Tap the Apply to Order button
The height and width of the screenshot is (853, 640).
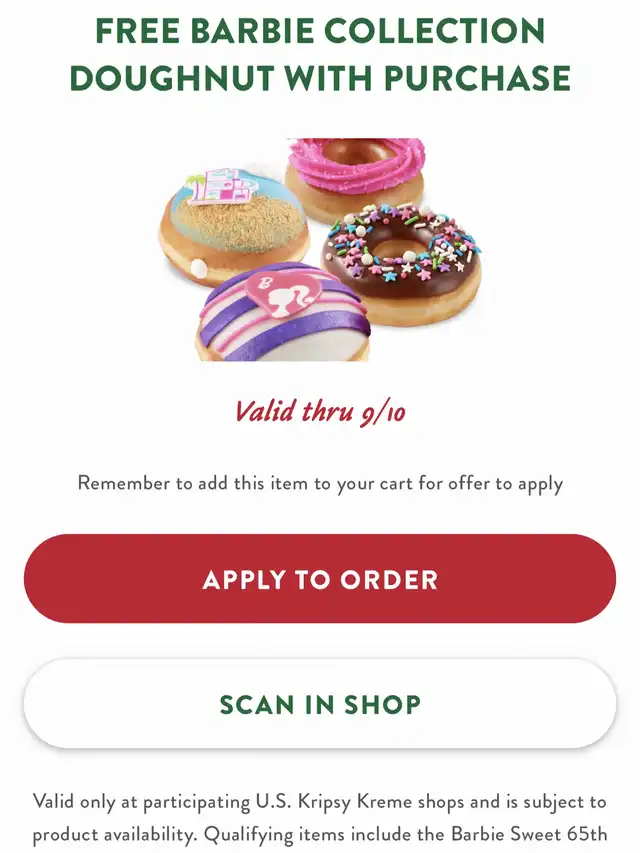[x=320, y=579]
